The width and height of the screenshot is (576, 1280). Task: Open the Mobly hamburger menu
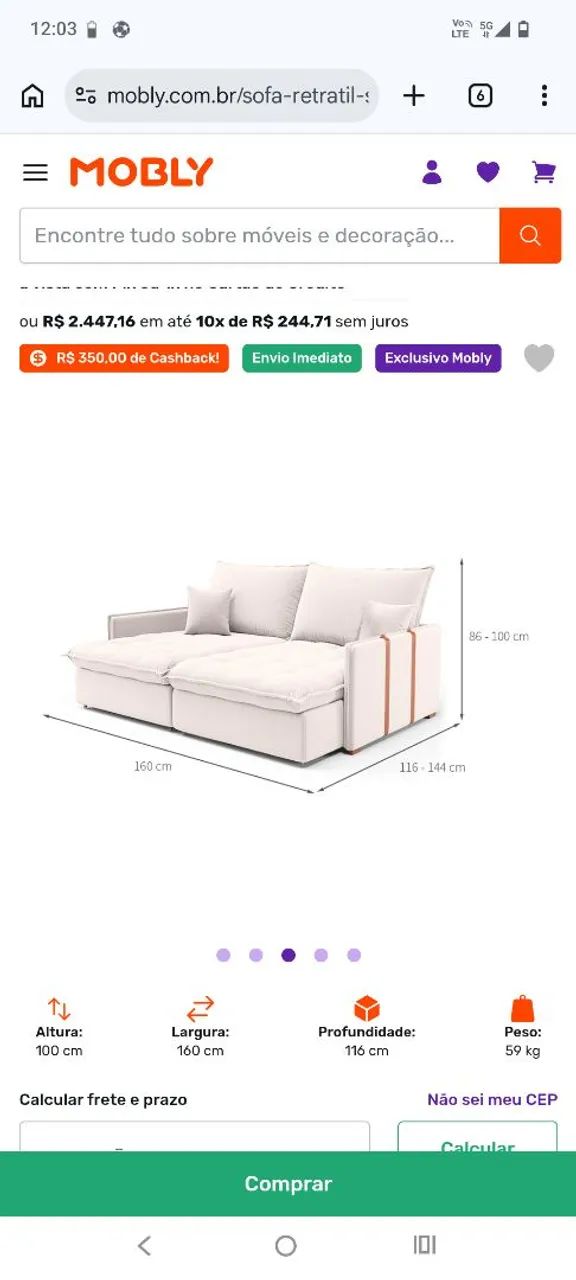point(35,172)
